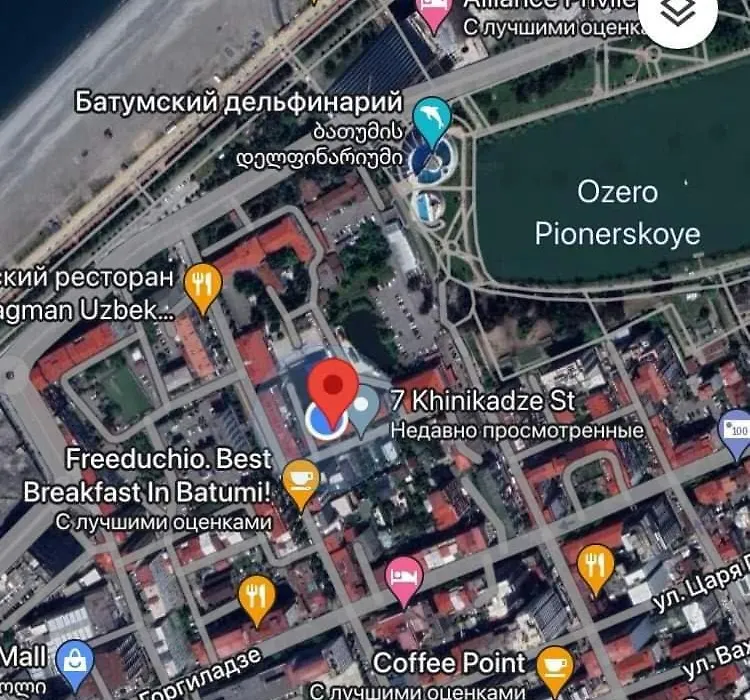Tap the Mall shopping bag marker
Screen dimensions: 750x700
pos(75,661)
